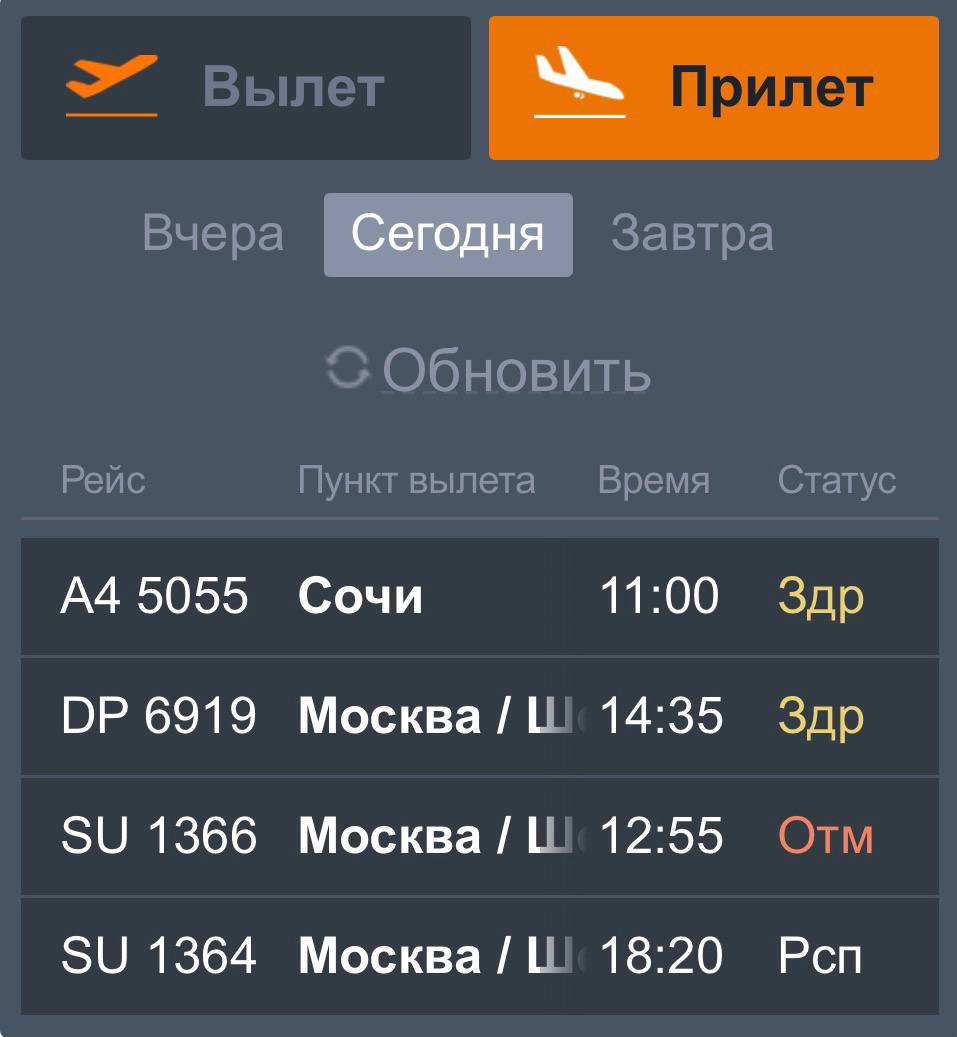Select the Прилет arrivals tab
The image size is (957, 1037).
point(713,88)
